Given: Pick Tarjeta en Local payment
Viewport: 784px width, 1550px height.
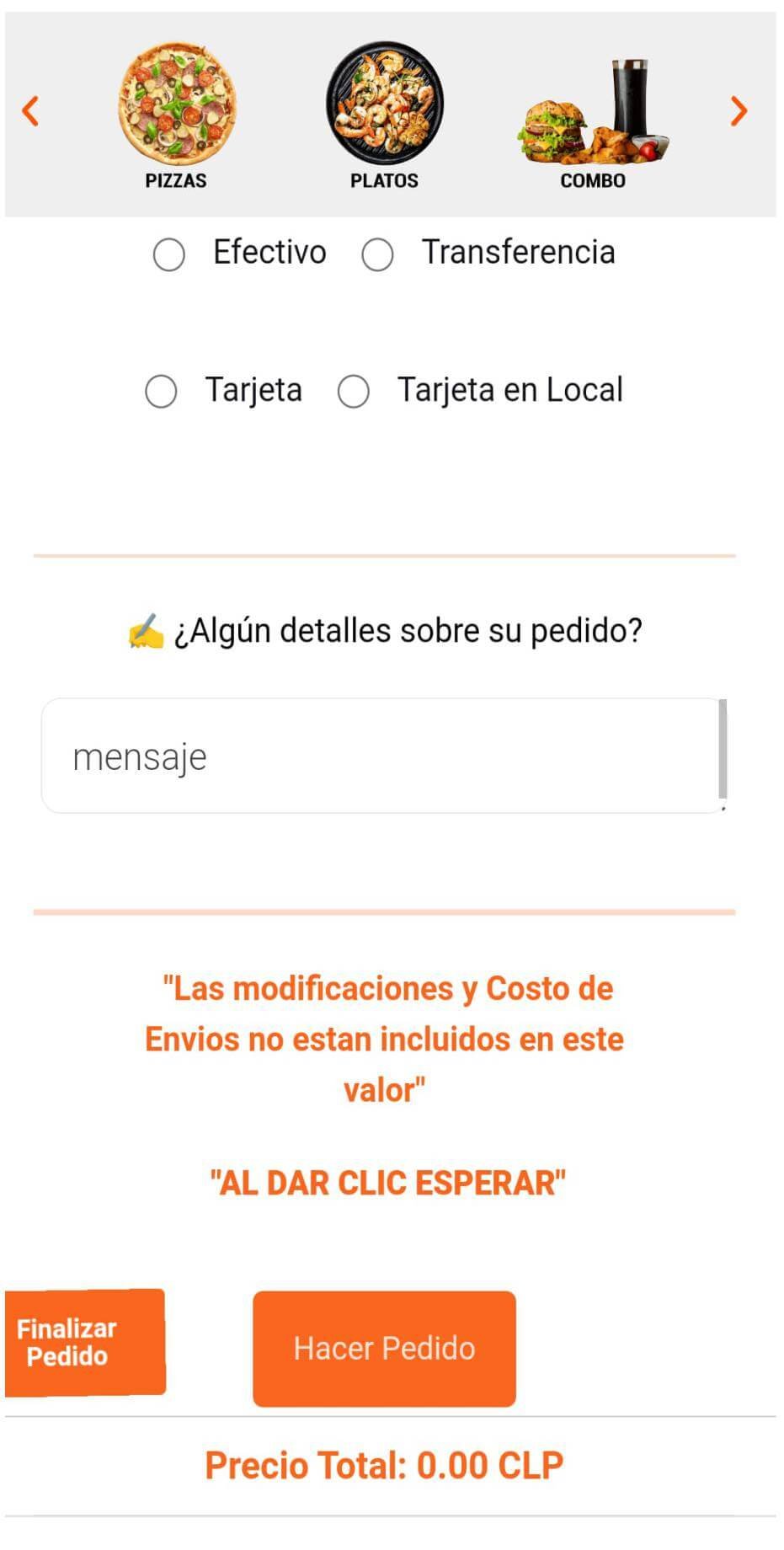Looking at the screenshot, I should tap(354, 392).
